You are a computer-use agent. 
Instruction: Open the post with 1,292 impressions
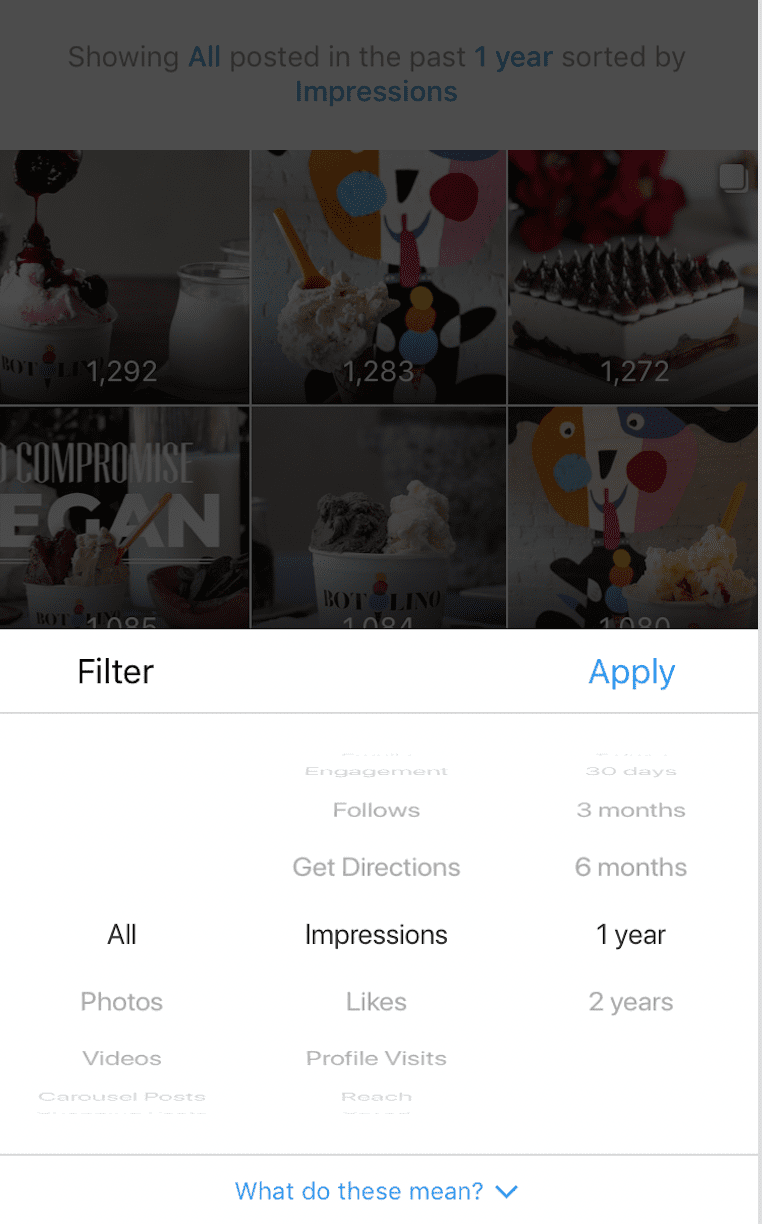pos(124,277)
